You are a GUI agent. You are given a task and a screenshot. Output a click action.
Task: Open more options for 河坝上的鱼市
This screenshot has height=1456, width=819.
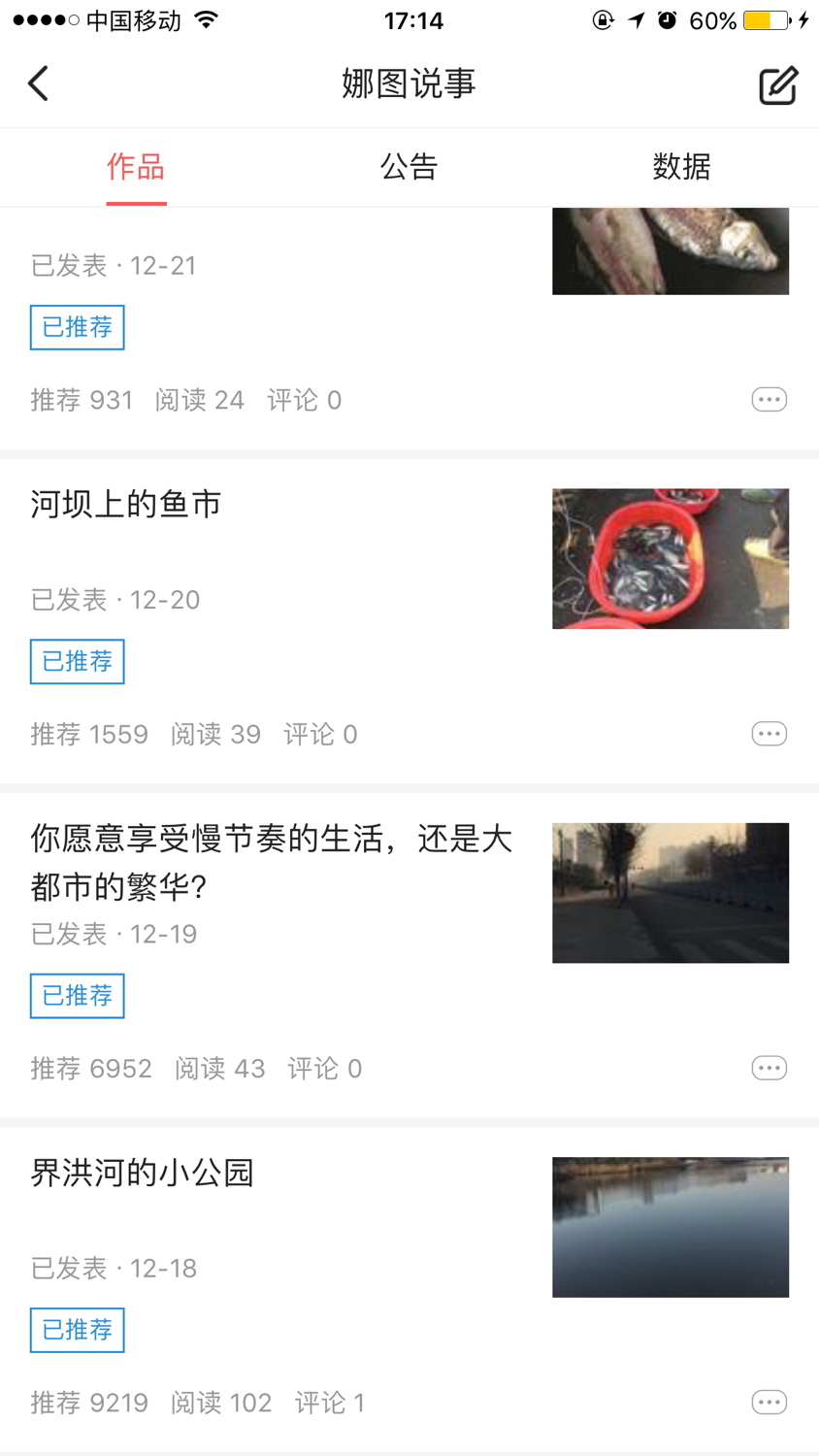[769, 733]
